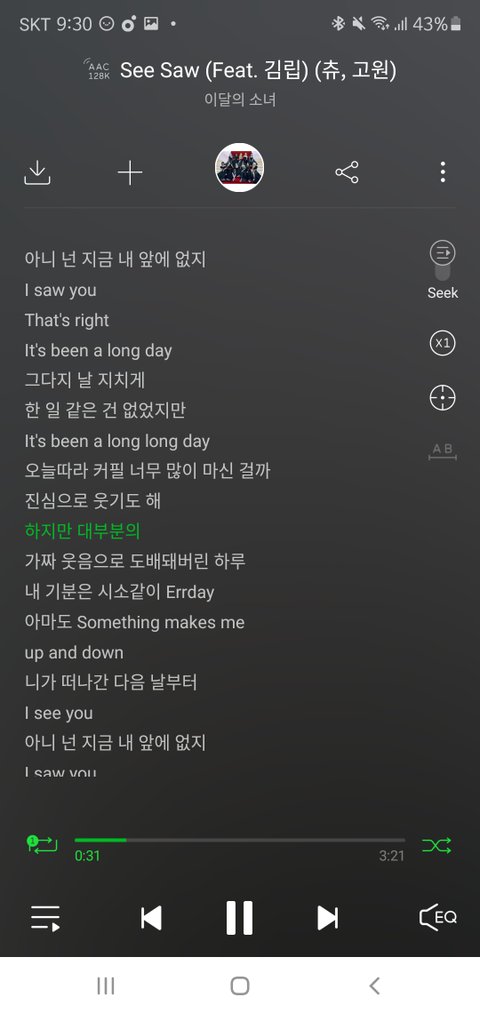Jump to the current lyric line
The image size is (480, 1013).
pyautogui.click(x=443, y=398)
